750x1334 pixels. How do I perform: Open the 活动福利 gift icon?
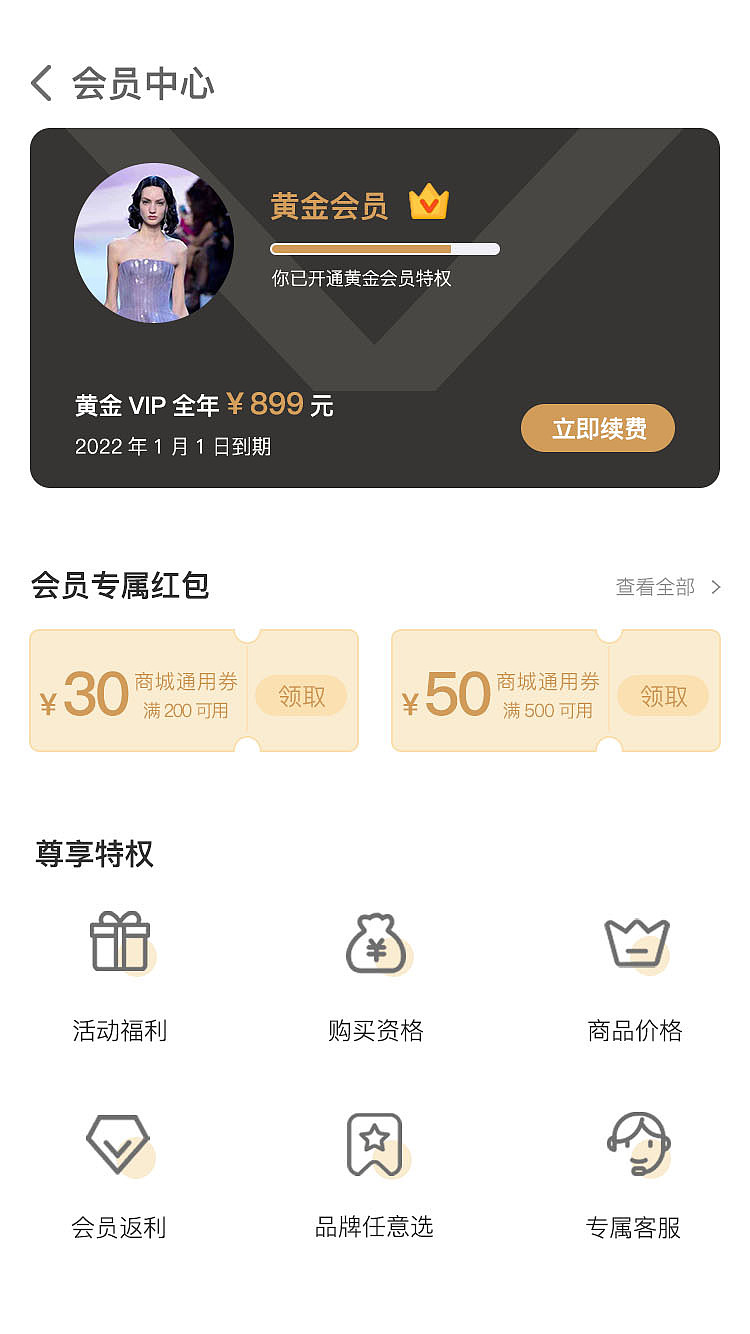tap(120, 943)
